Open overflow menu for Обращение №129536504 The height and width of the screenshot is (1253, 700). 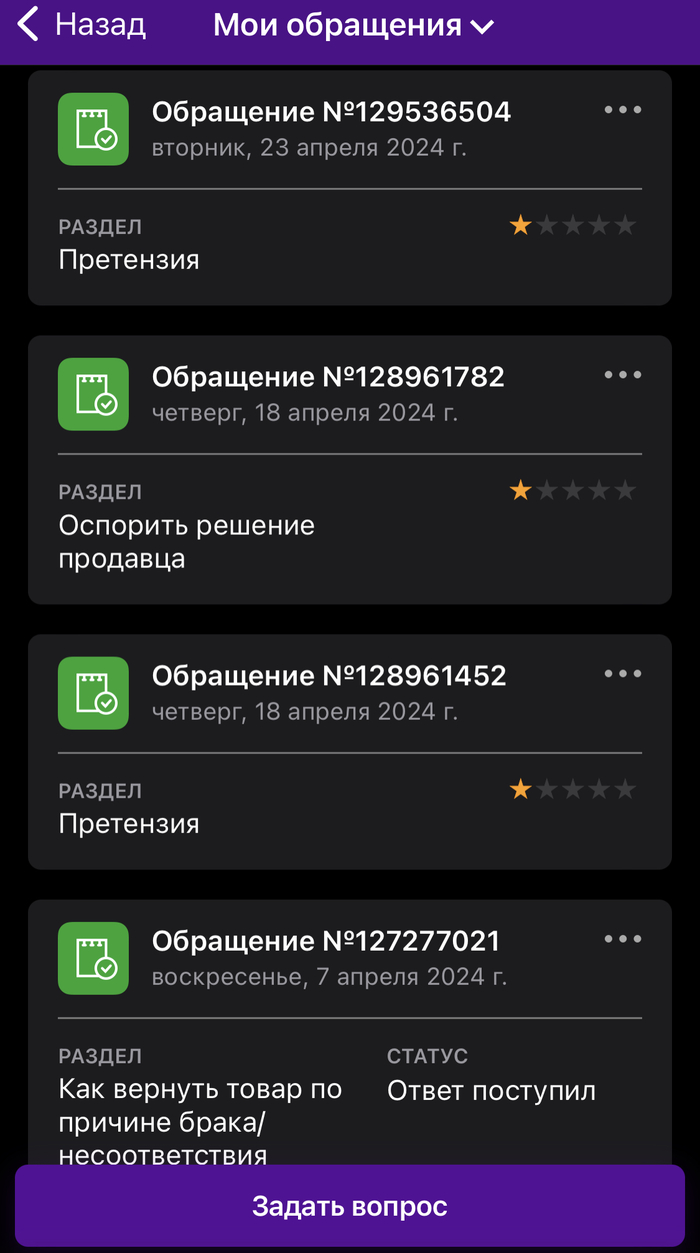point(622,110)
